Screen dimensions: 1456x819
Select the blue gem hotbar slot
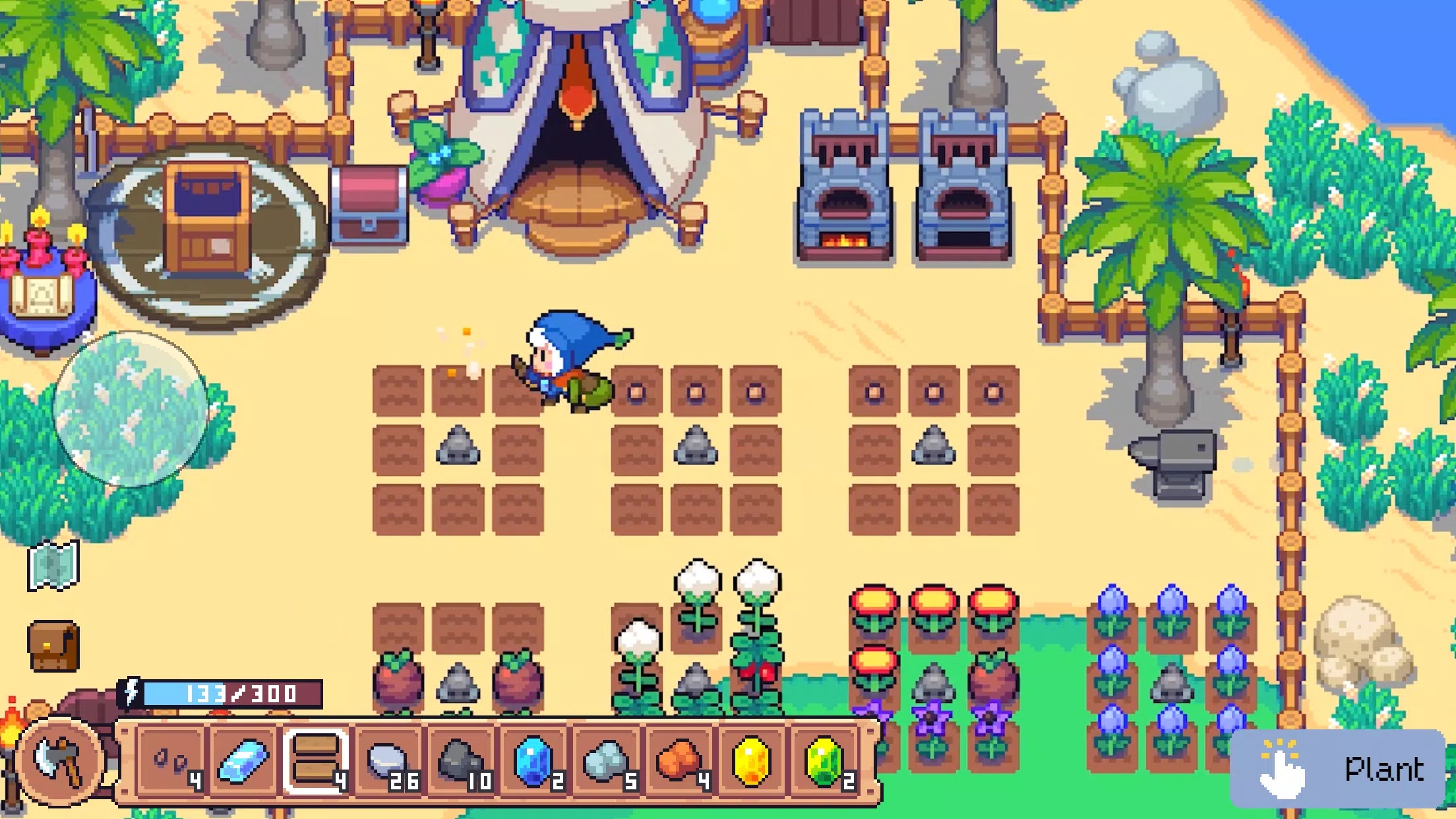pyautogui.click(x=534, y=762)
